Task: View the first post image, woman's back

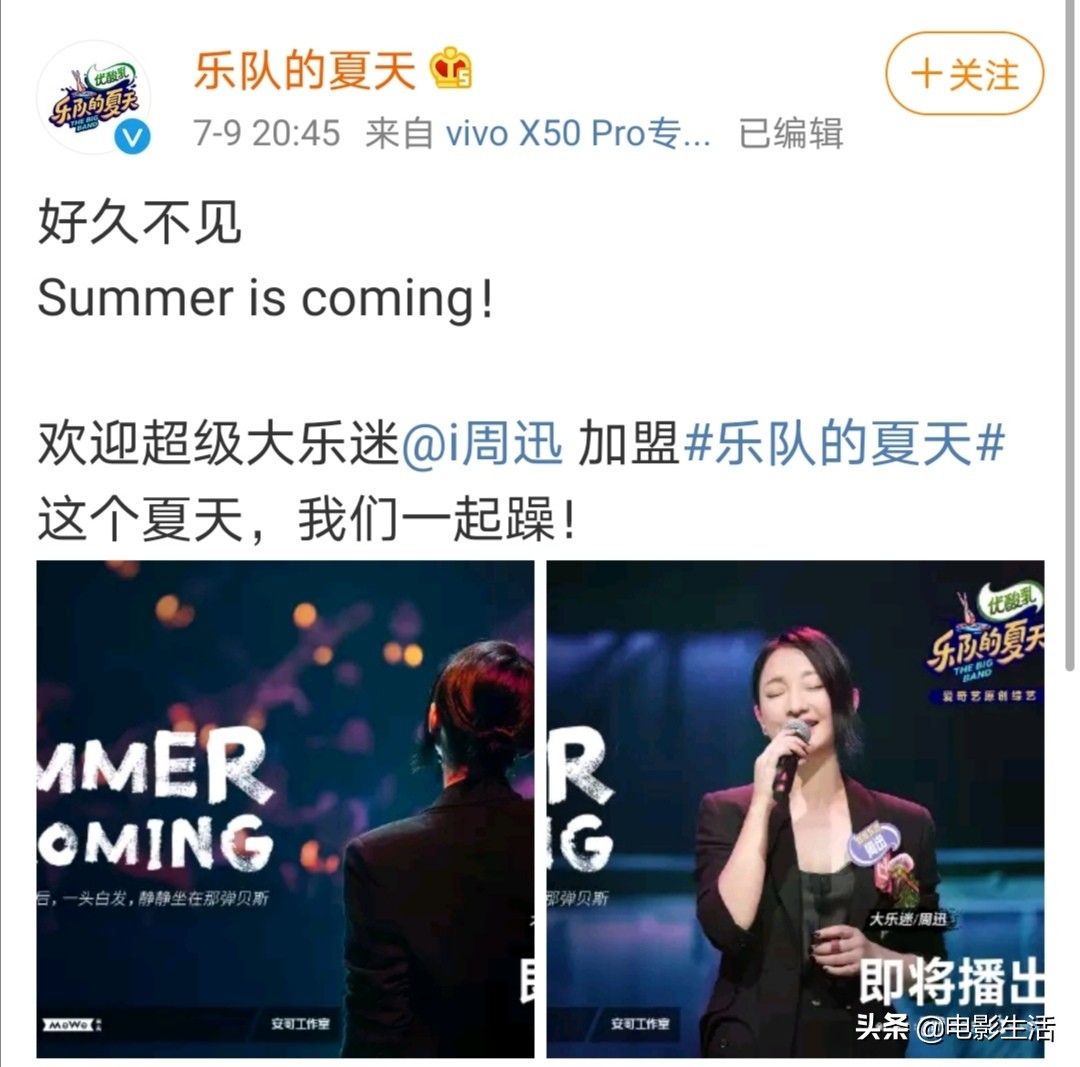Action: [x=285, y=808]
